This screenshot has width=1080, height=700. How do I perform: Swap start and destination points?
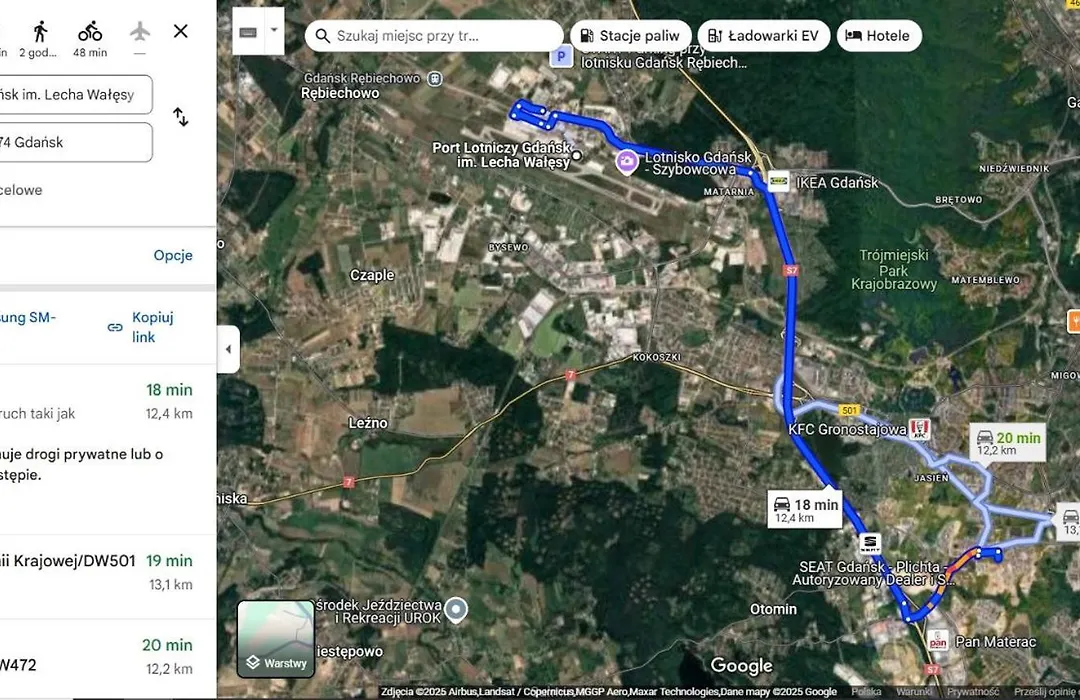(x=181, y=117)
